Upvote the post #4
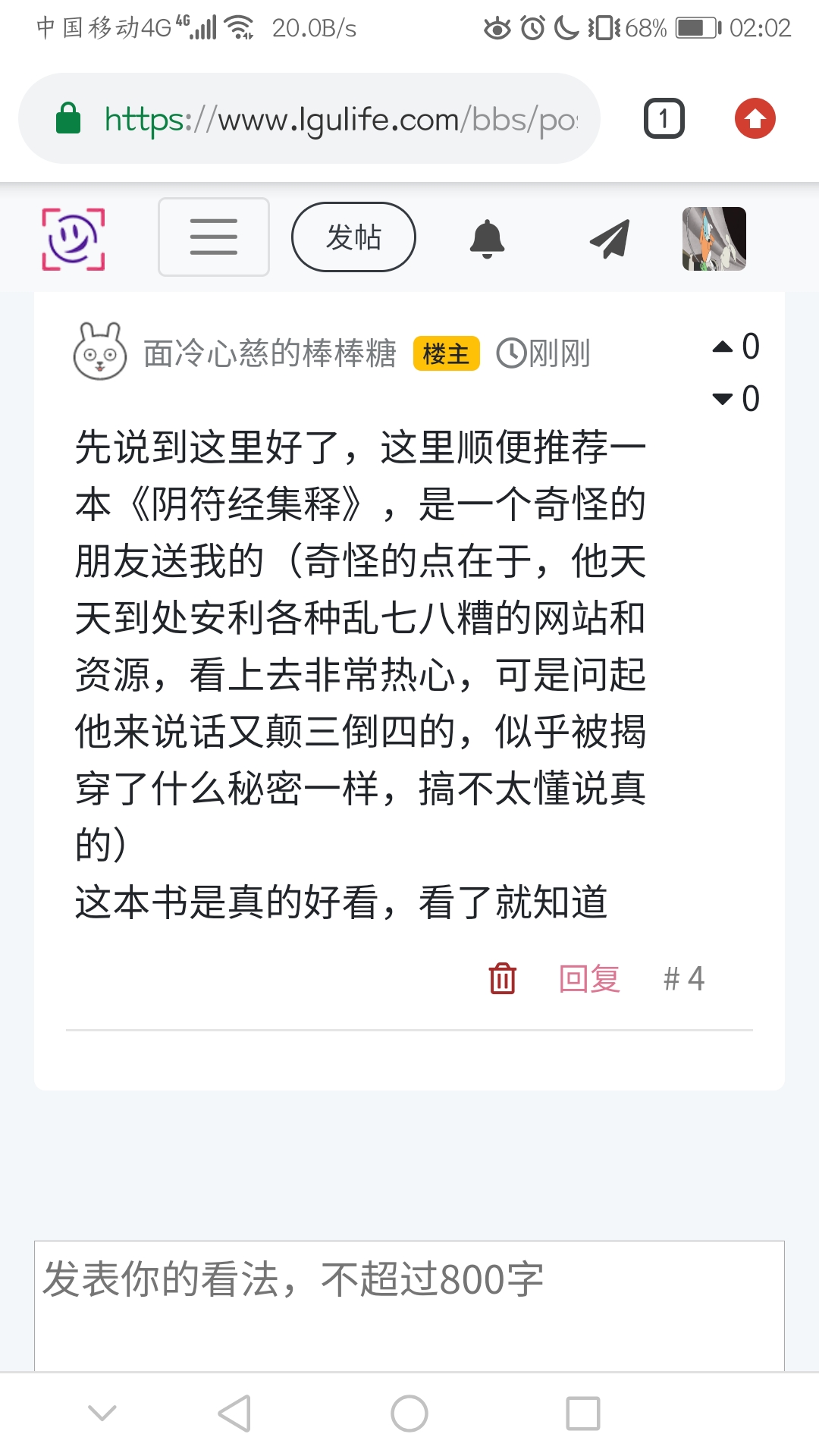This screenshot has height=1456, width=819. coord(723,347)
